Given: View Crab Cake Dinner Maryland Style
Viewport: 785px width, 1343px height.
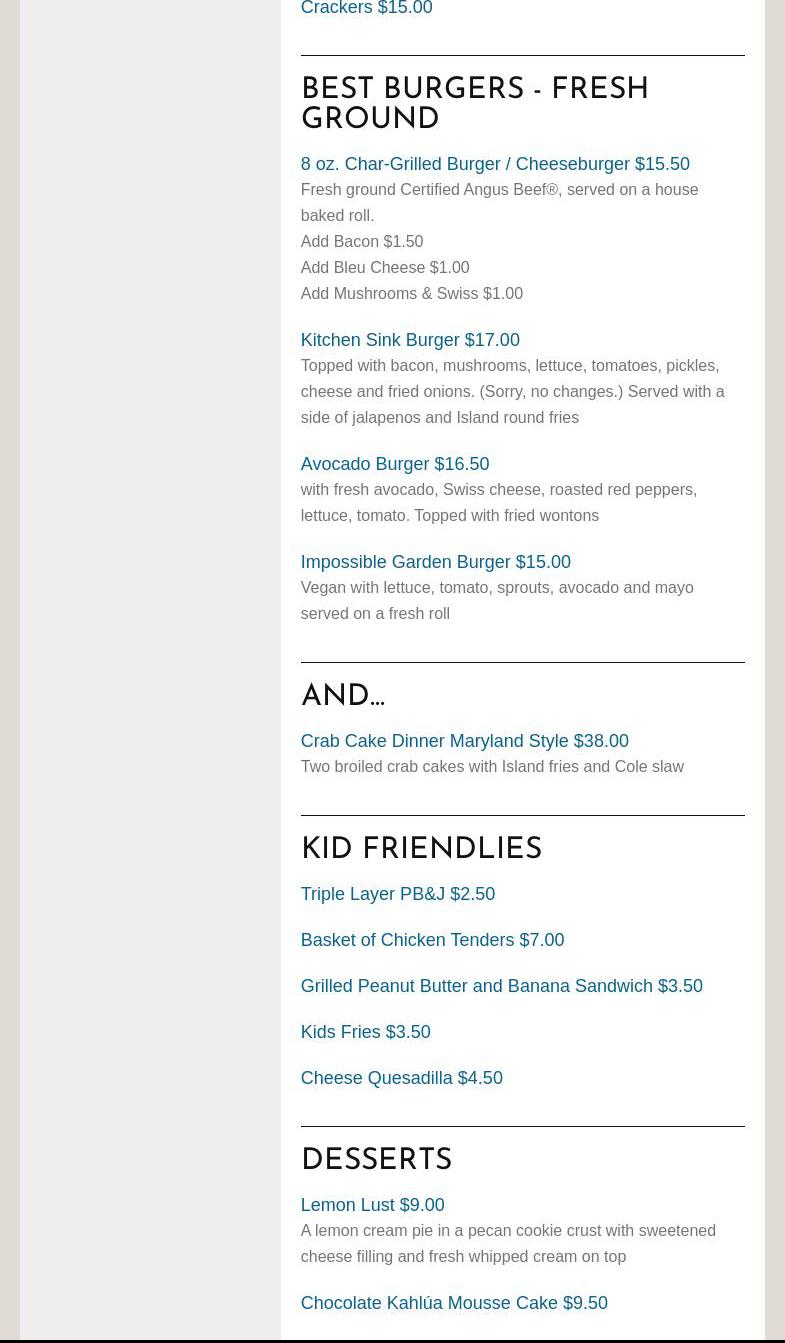Looking at the screenshot, I should tap(464, 741).
